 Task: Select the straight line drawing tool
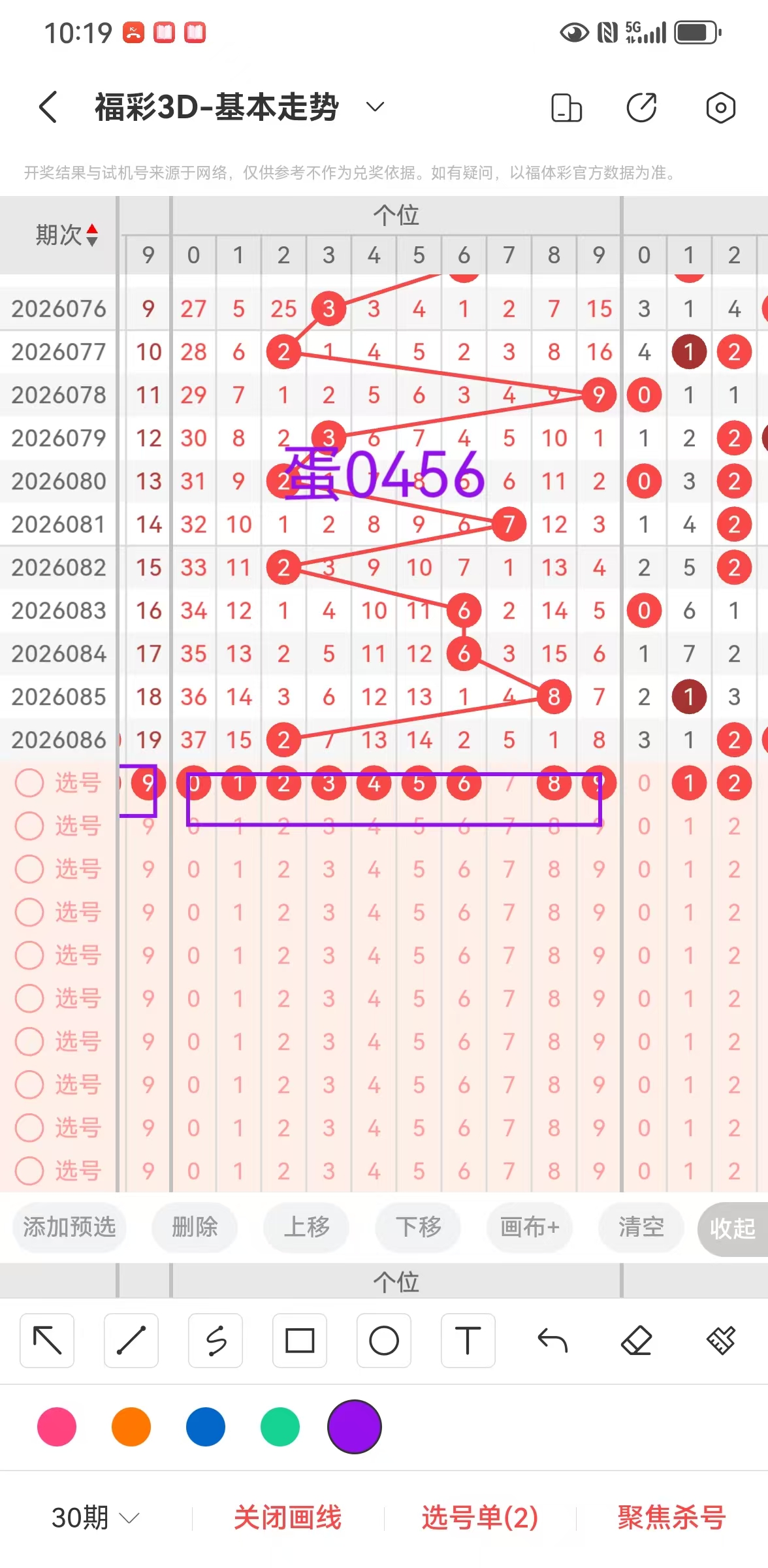click(x=131, y=1341)
